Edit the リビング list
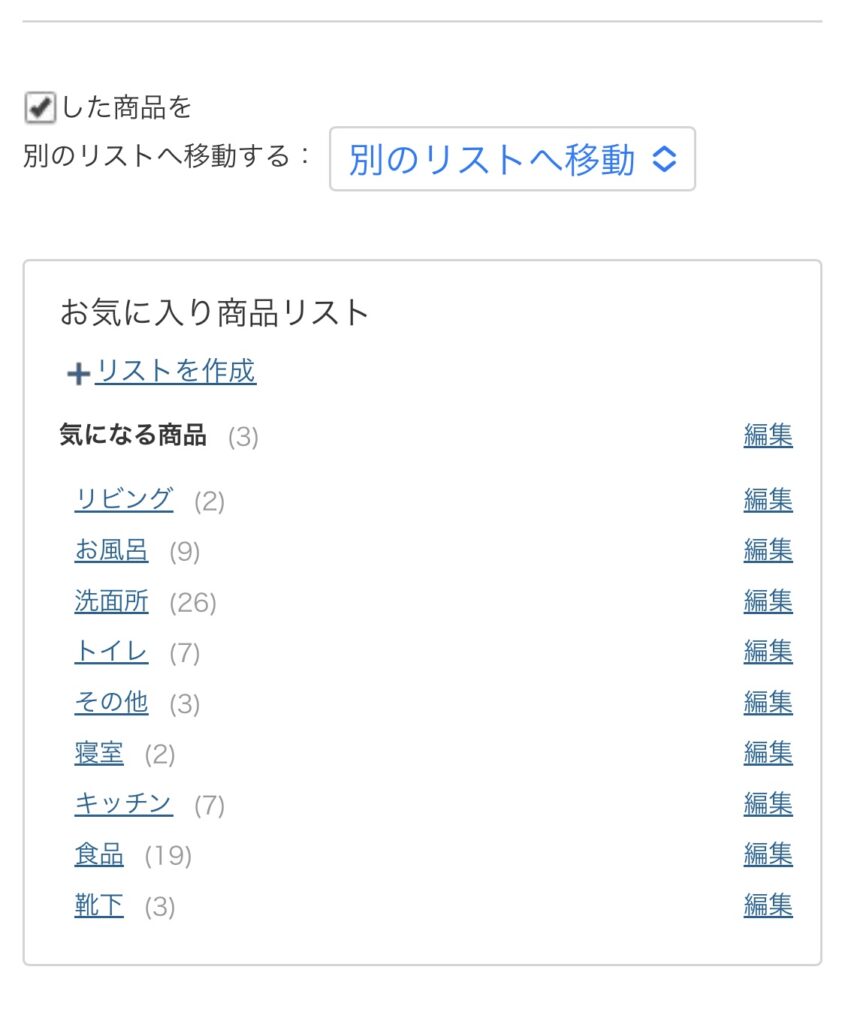 pyautogui.click(x=768, y=500)
